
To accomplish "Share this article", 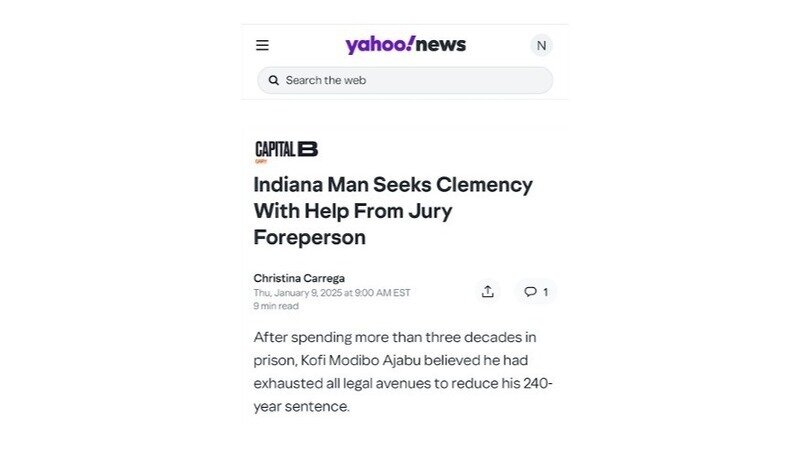I will 487,292.
